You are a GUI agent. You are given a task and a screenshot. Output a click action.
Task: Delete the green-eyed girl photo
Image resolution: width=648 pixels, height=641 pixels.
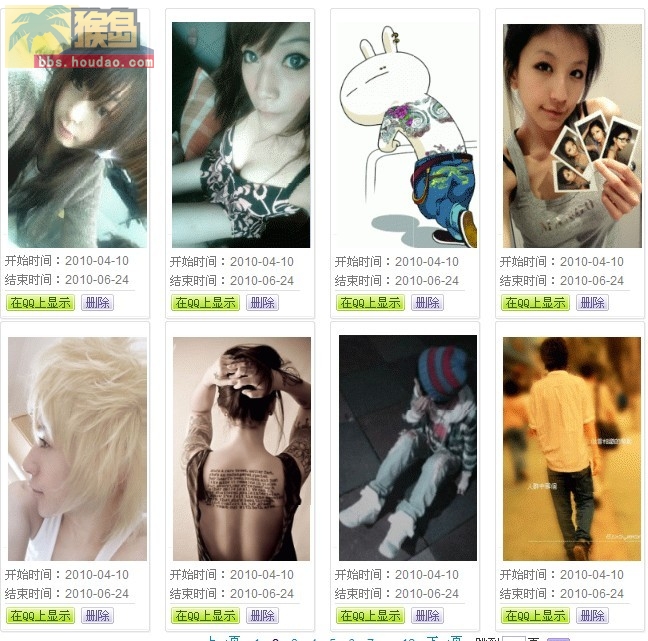coord(262,303)
